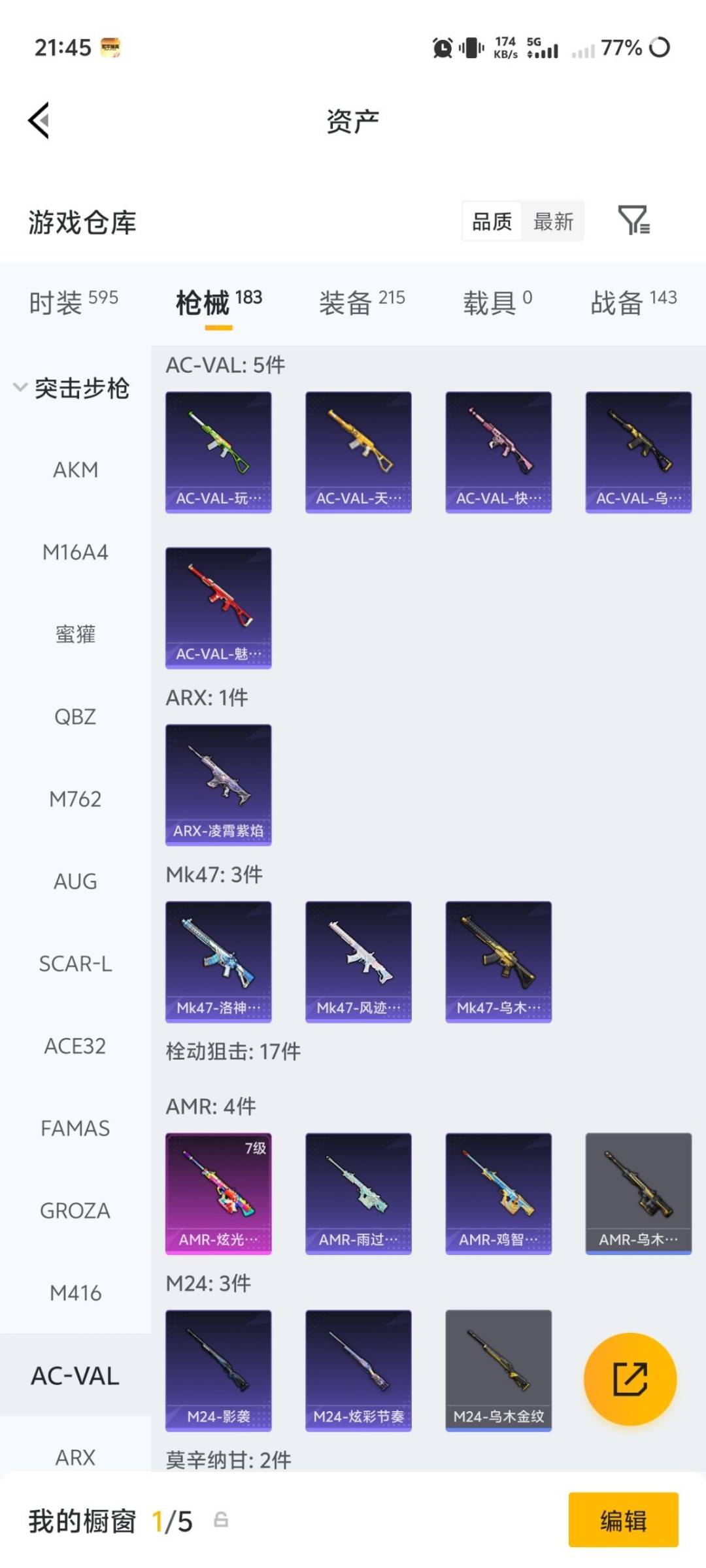Screen dimensions: 706x1568
Task: Switch to the 装备 tab
Action: pos(361,303)
